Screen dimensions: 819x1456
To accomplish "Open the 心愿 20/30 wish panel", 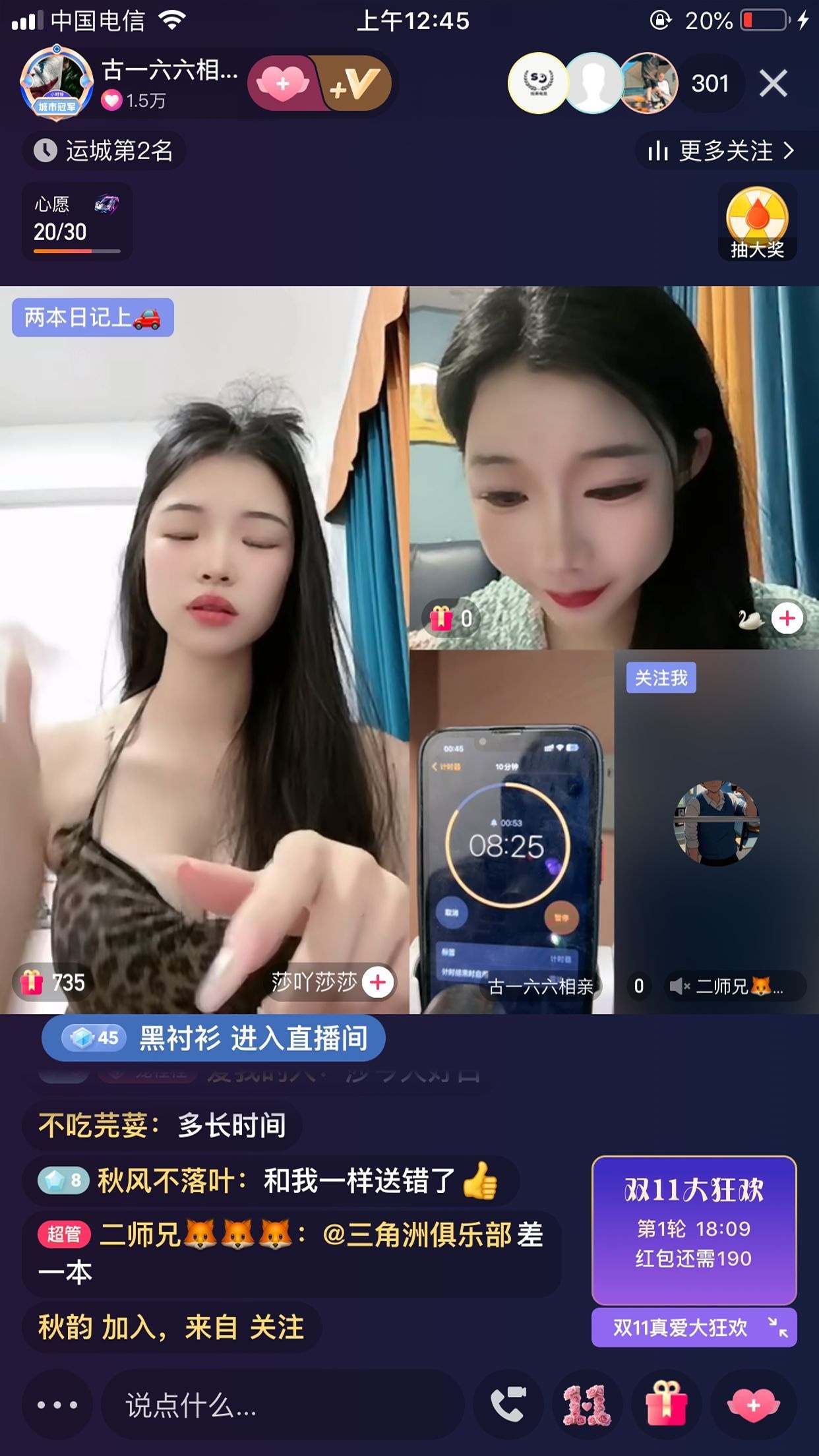I will 76,221.
